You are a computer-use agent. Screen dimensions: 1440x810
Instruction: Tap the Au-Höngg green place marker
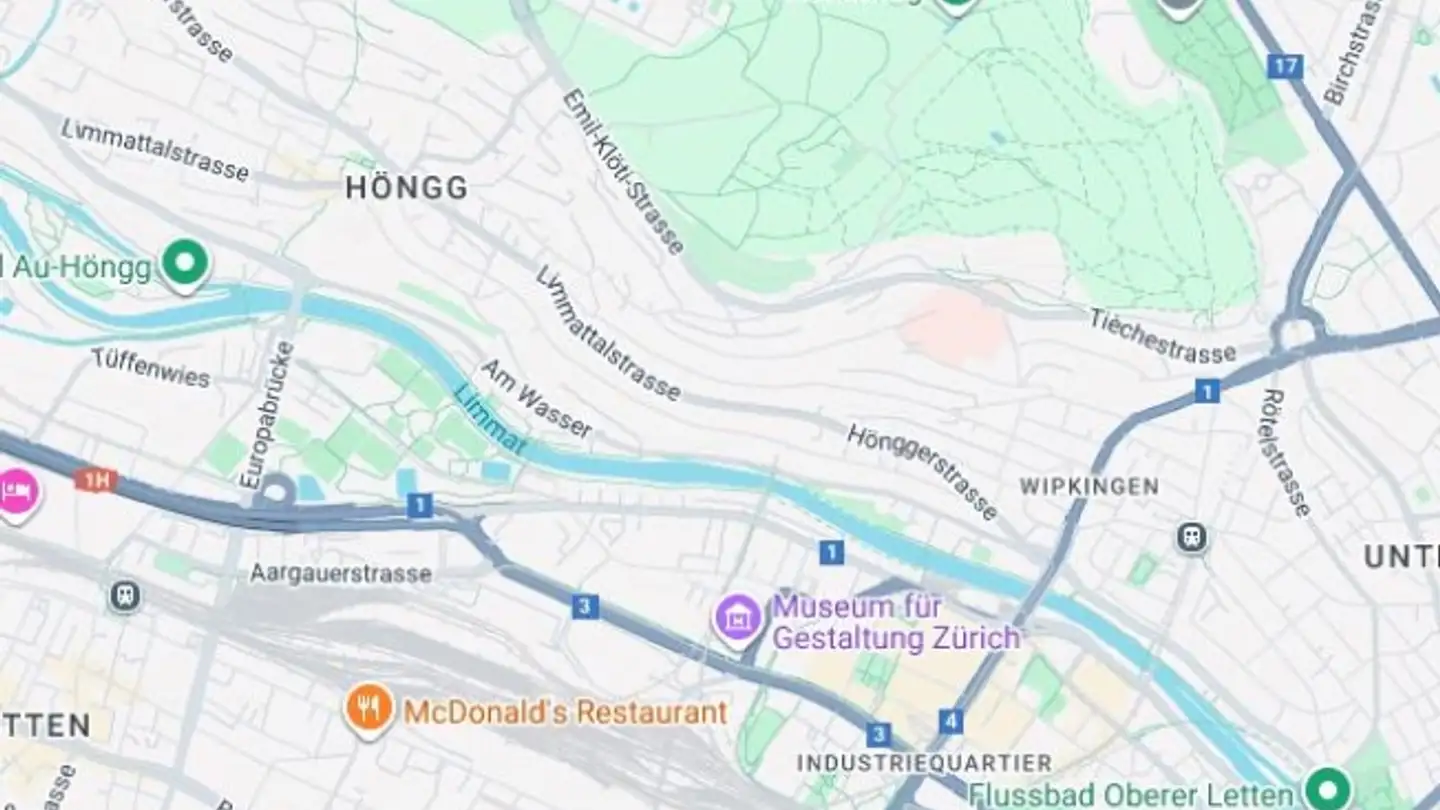[185, 264]
